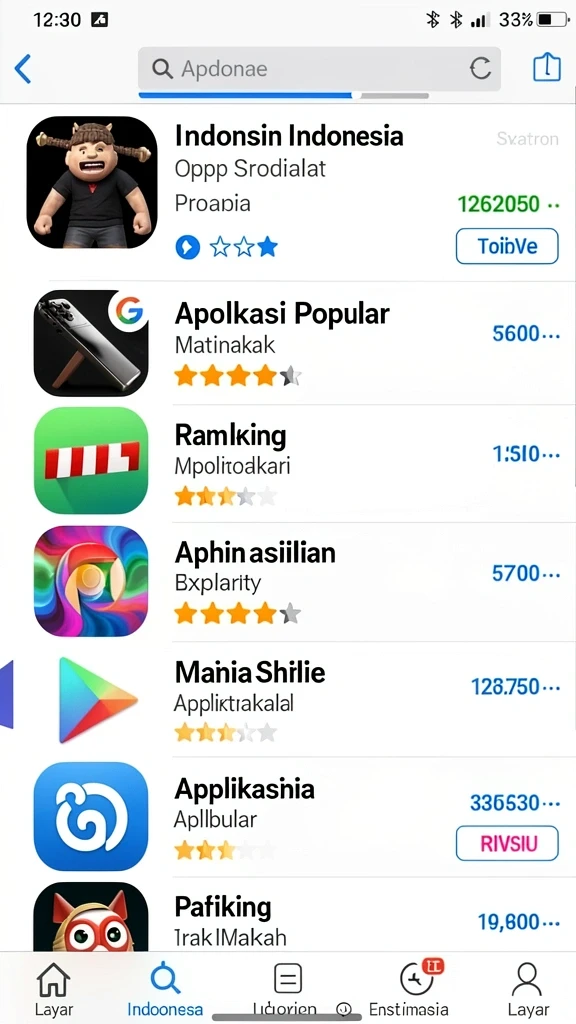576x1024 pixels.
Task: Open the Aphinasiilian app row
Action: tap(288, 581)
